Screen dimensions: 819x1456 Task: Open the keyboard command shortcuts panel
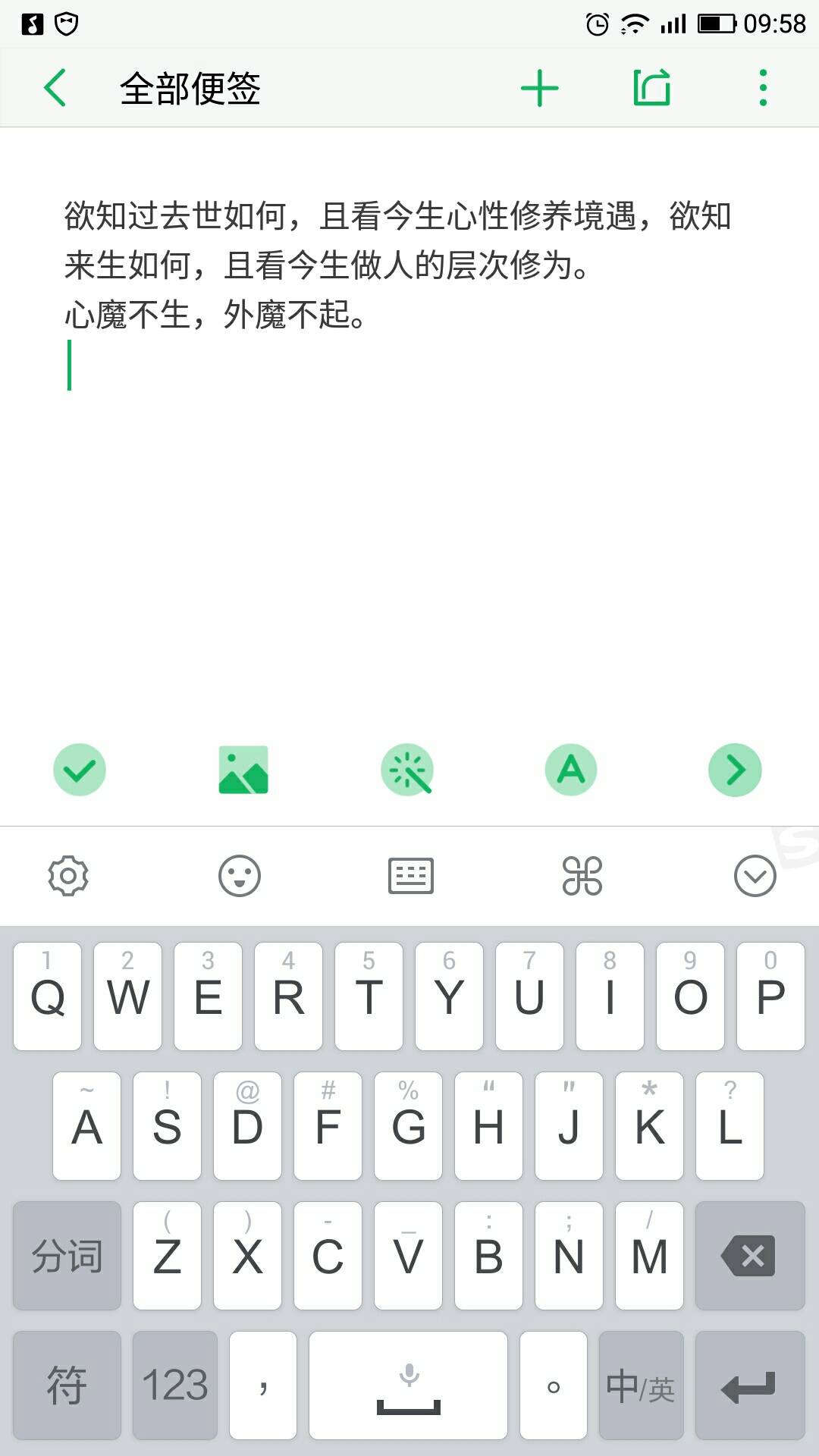coord(582,876)
